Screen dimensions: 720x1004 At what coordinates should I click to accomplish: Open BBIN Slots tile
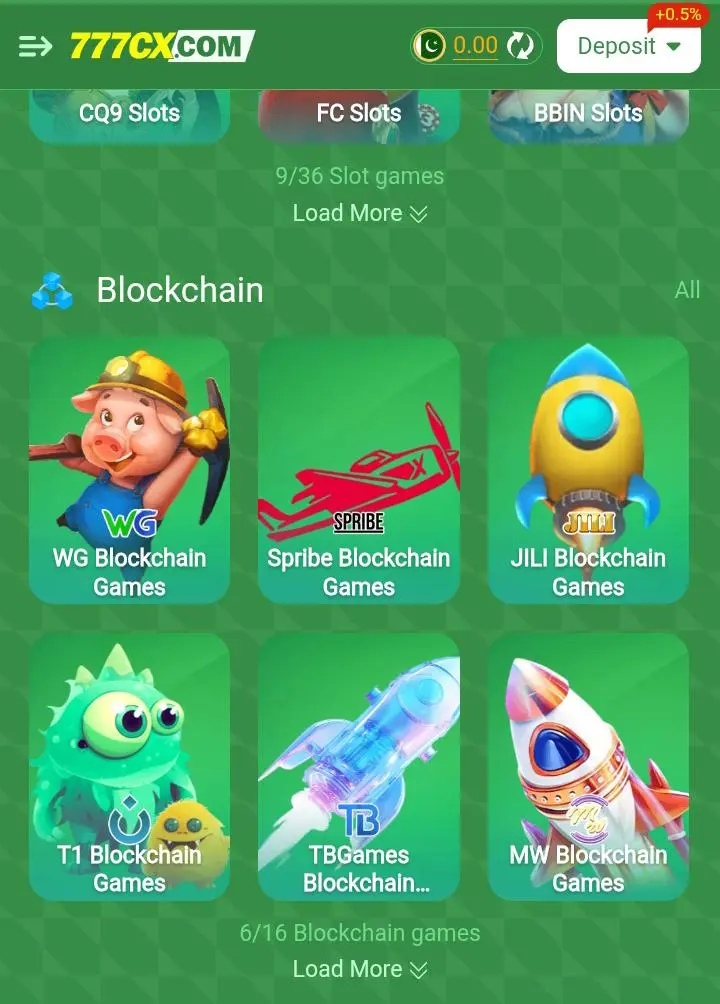(588, 115)
